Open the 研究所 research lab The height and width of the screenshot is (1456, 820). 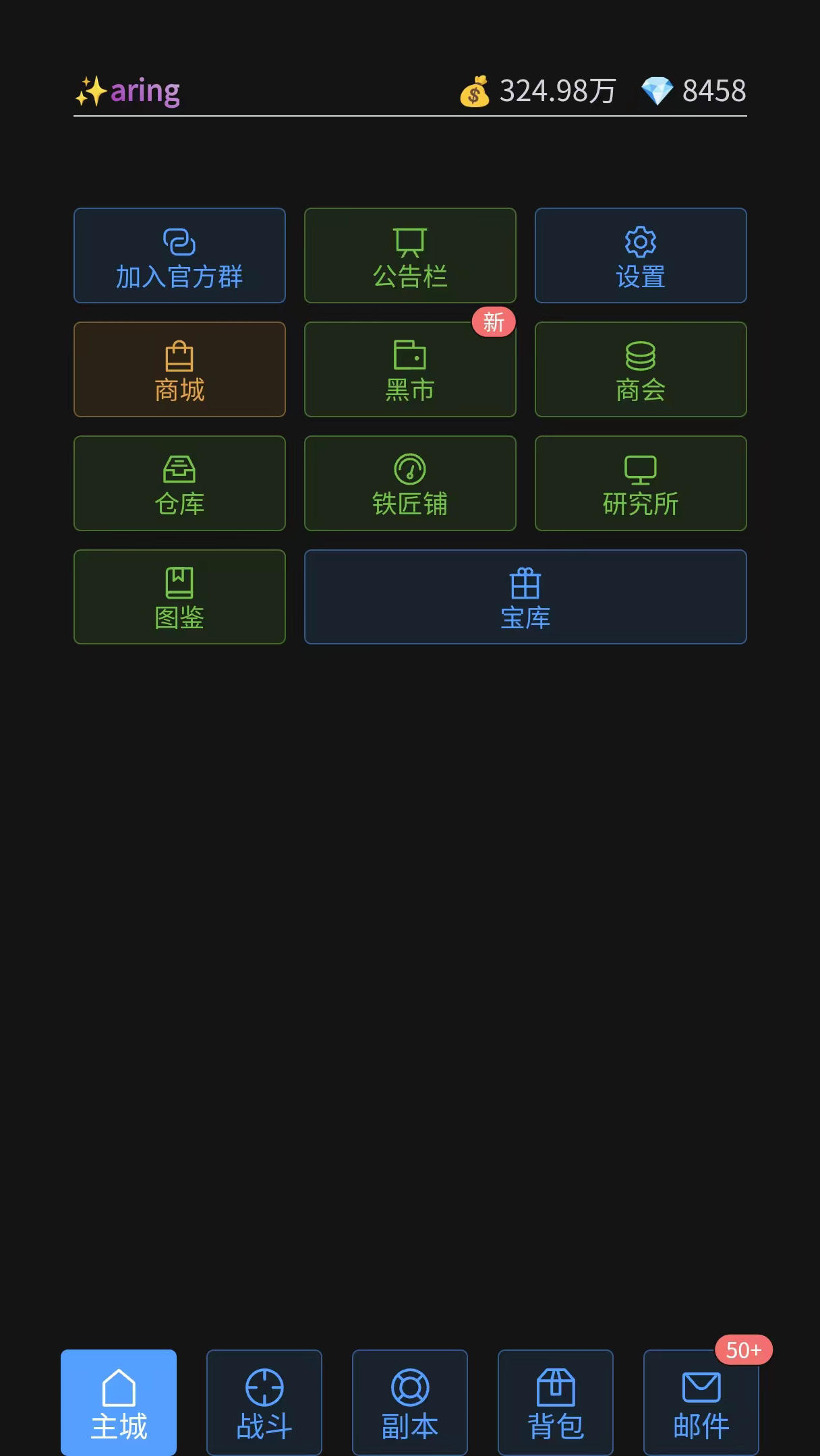[x=641, y=483]
